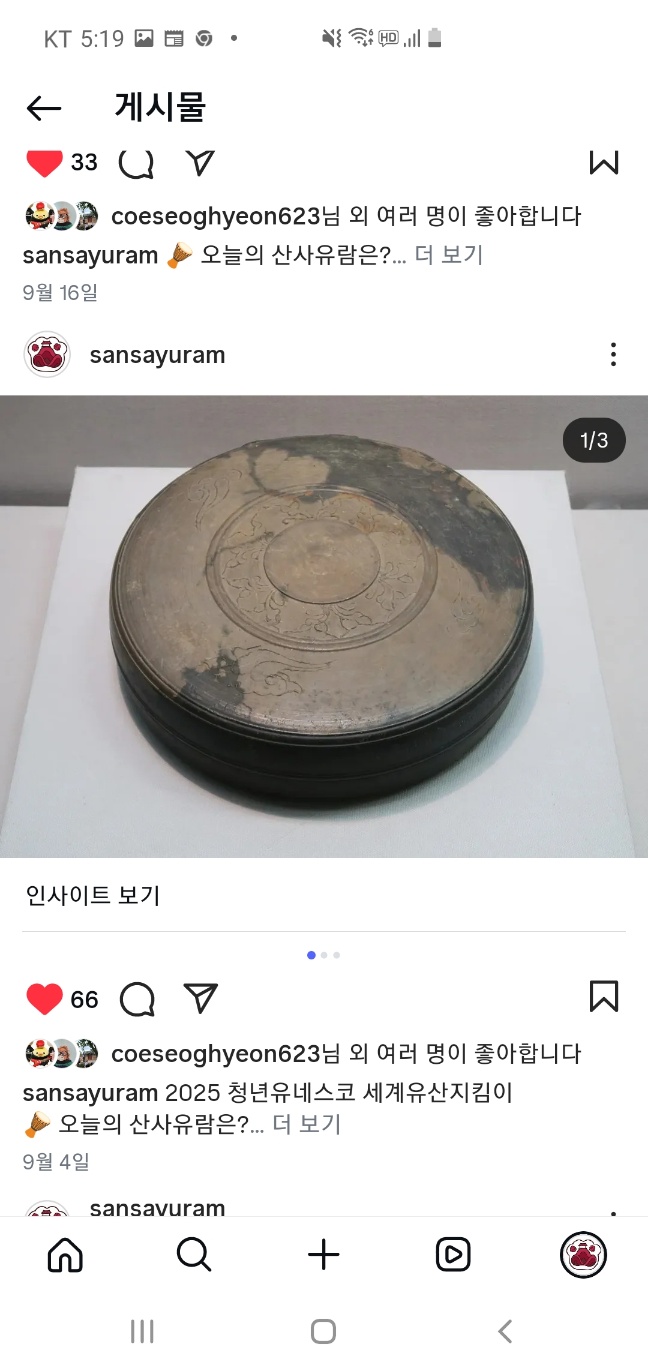This screenshot has width=648, height=1368.
Task: Expand 더 보기 on the 9월 4일 caption
Action: (307, 1124)
